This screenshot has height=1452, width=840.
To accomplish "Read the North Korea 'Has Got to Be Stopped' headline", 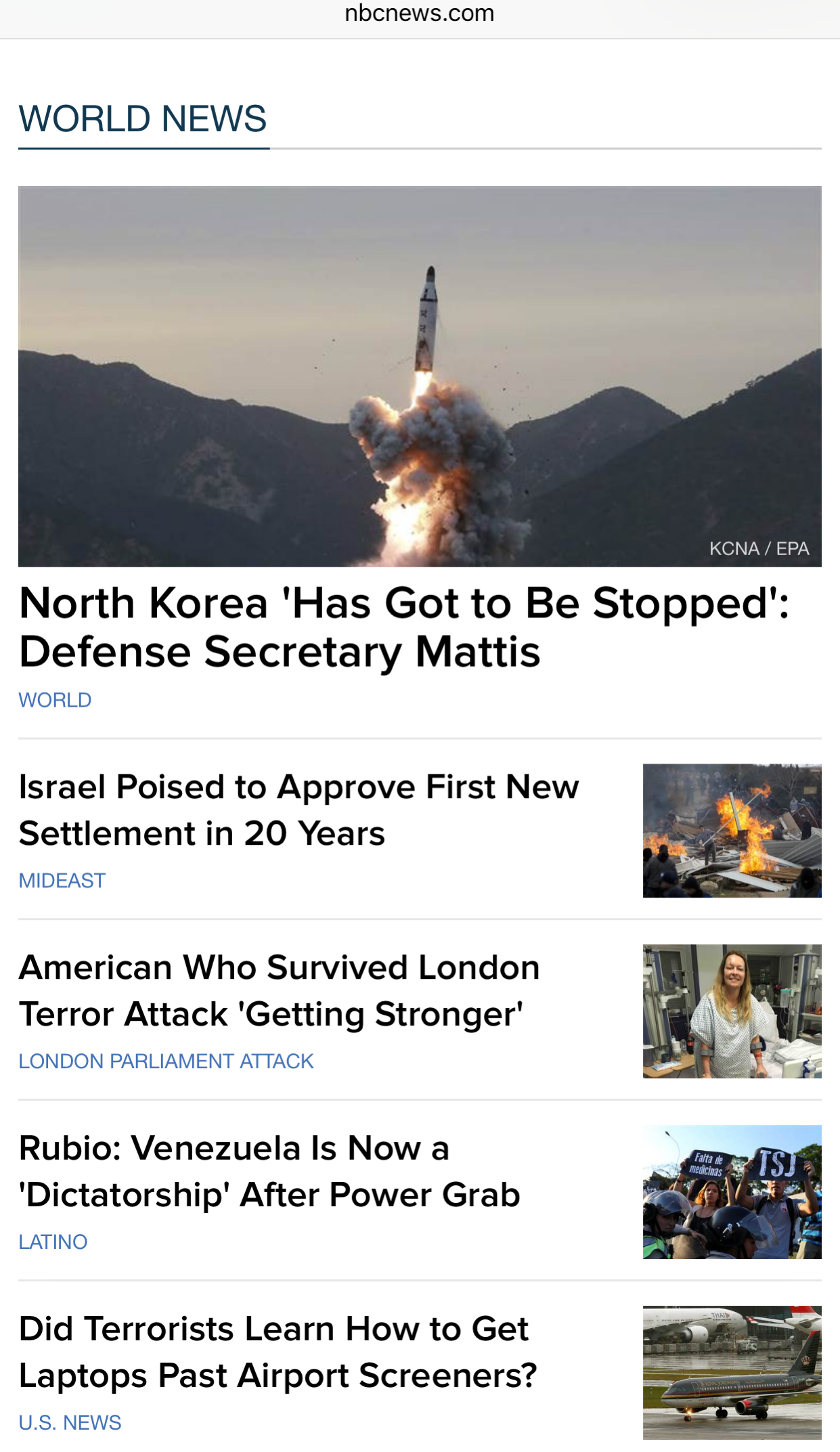I will coord(403,627).
